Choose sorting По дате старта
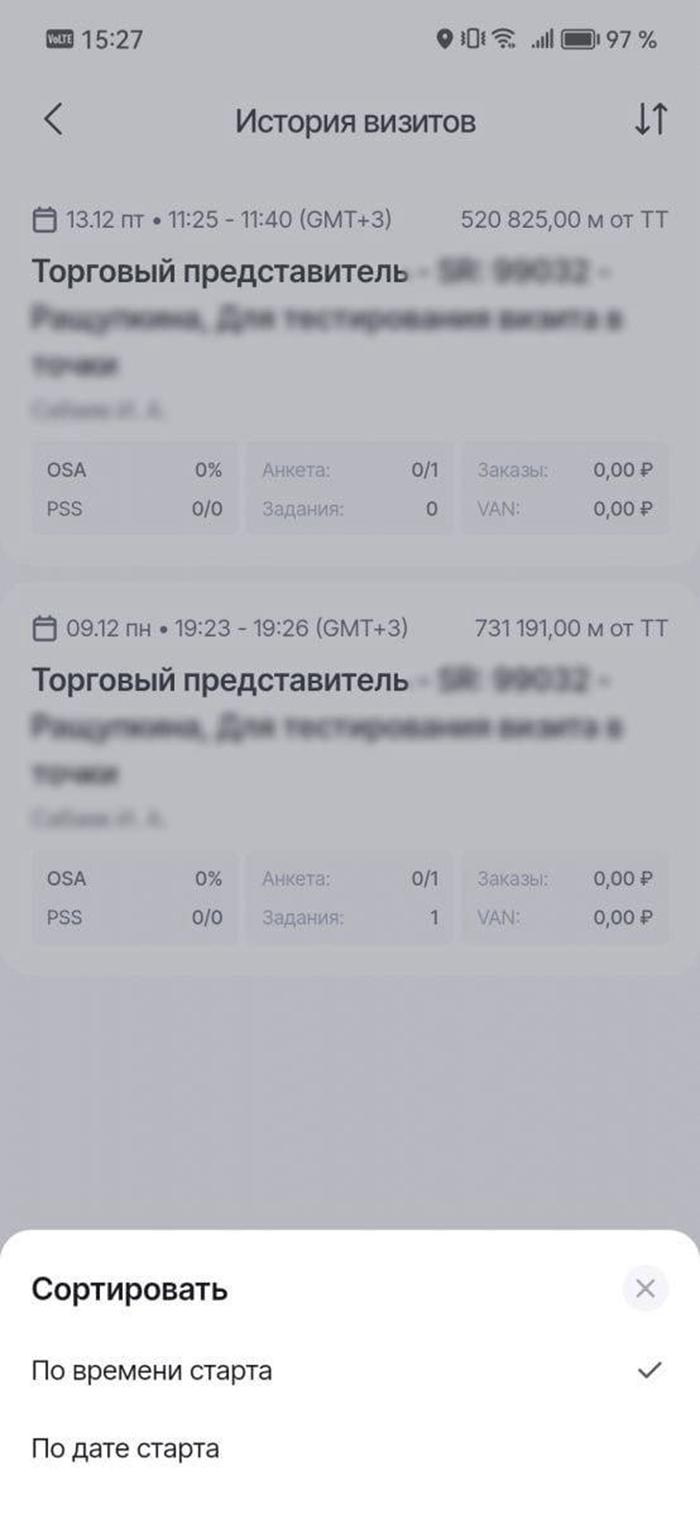The width and height of the screenshot is (700, 1518). (x=350, y=1448)
